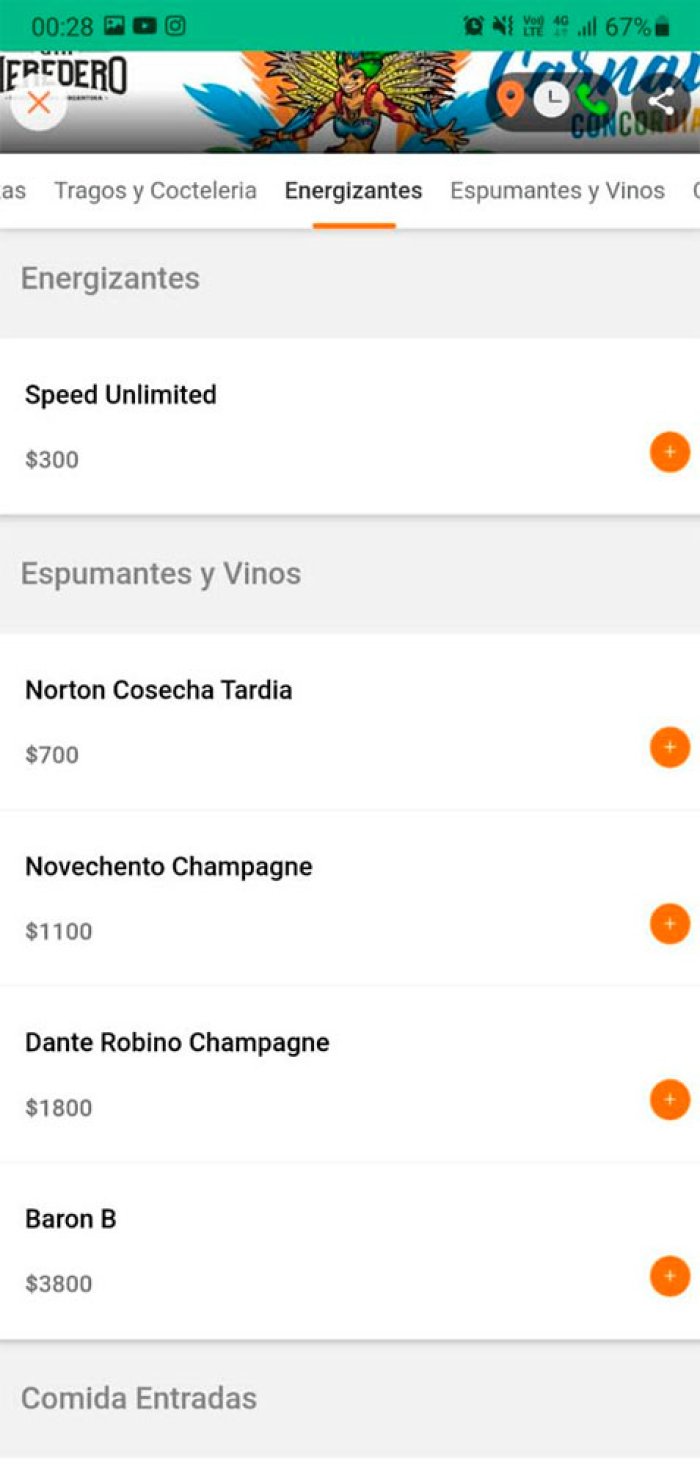View opening hours via clock icon
This screenshot has width=700, height=1468.
551,100
